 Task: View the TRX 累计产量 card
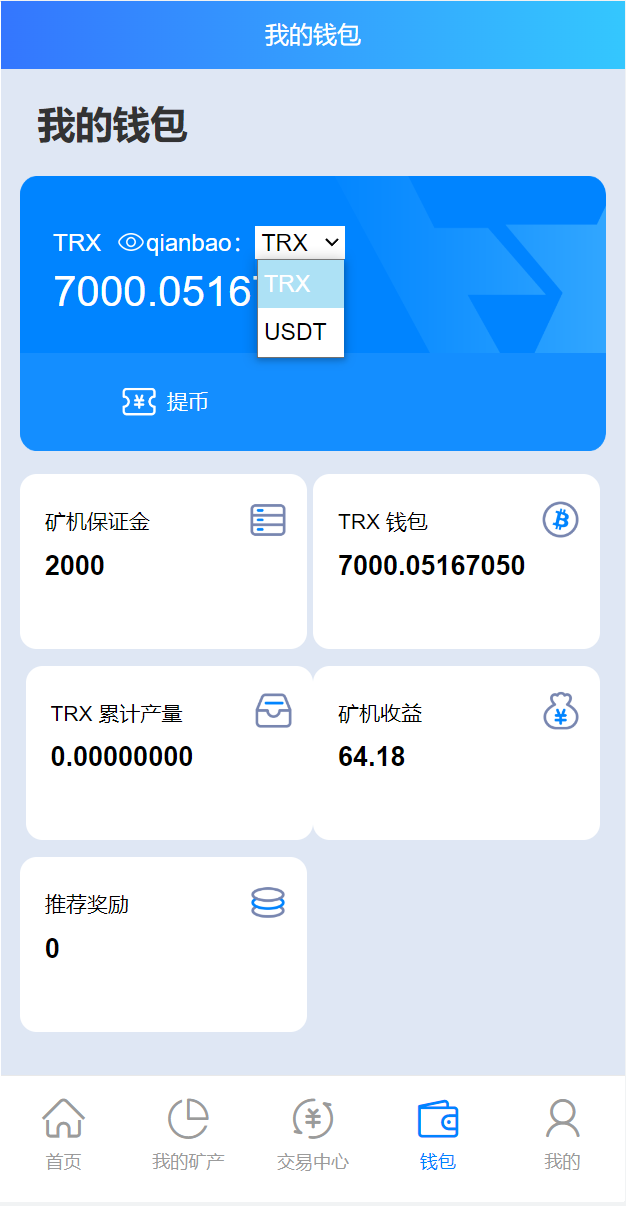tap(169, 752)
